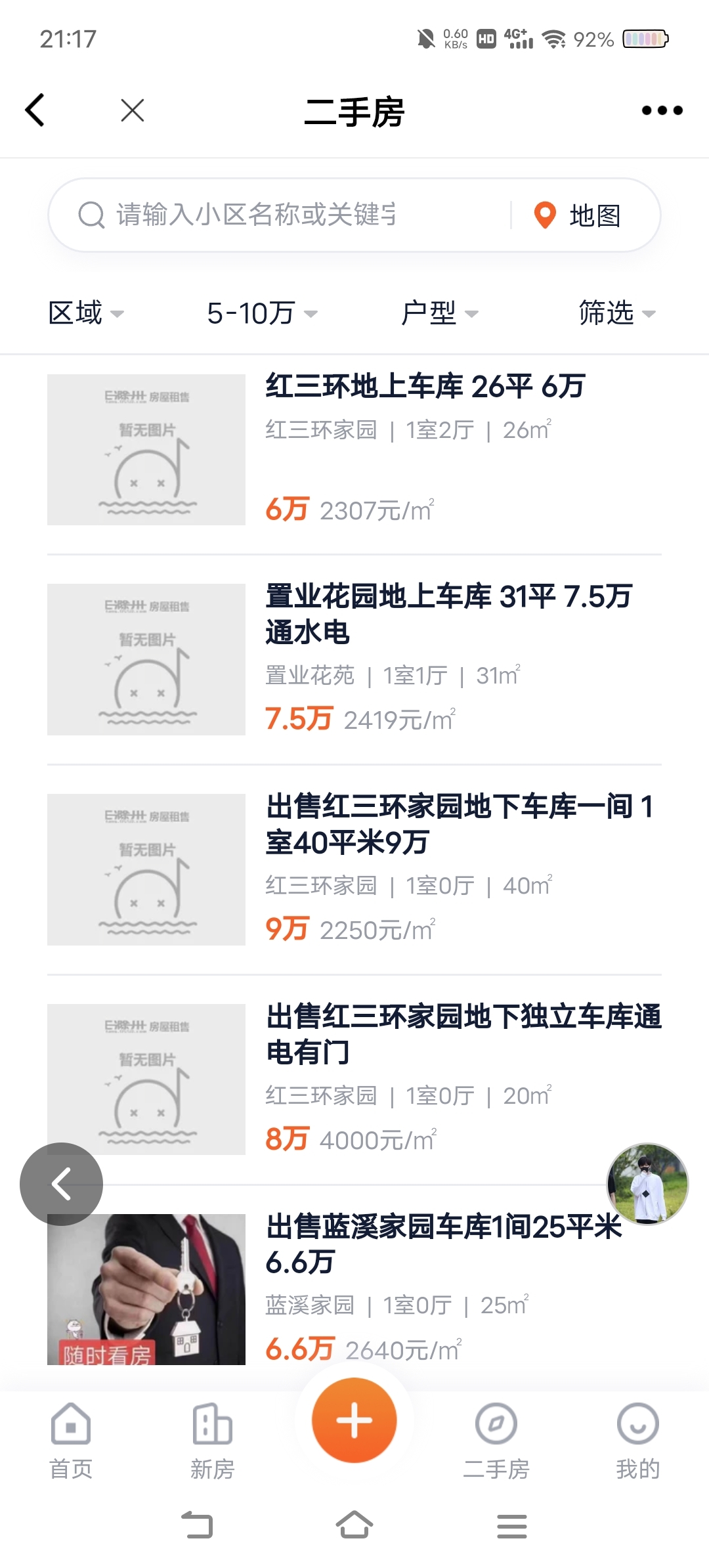This screenshot has width=709, height=1568.
Task: Open listing 红三环家园地下独立车库通电有门
Action: (x=354, y=1079)
